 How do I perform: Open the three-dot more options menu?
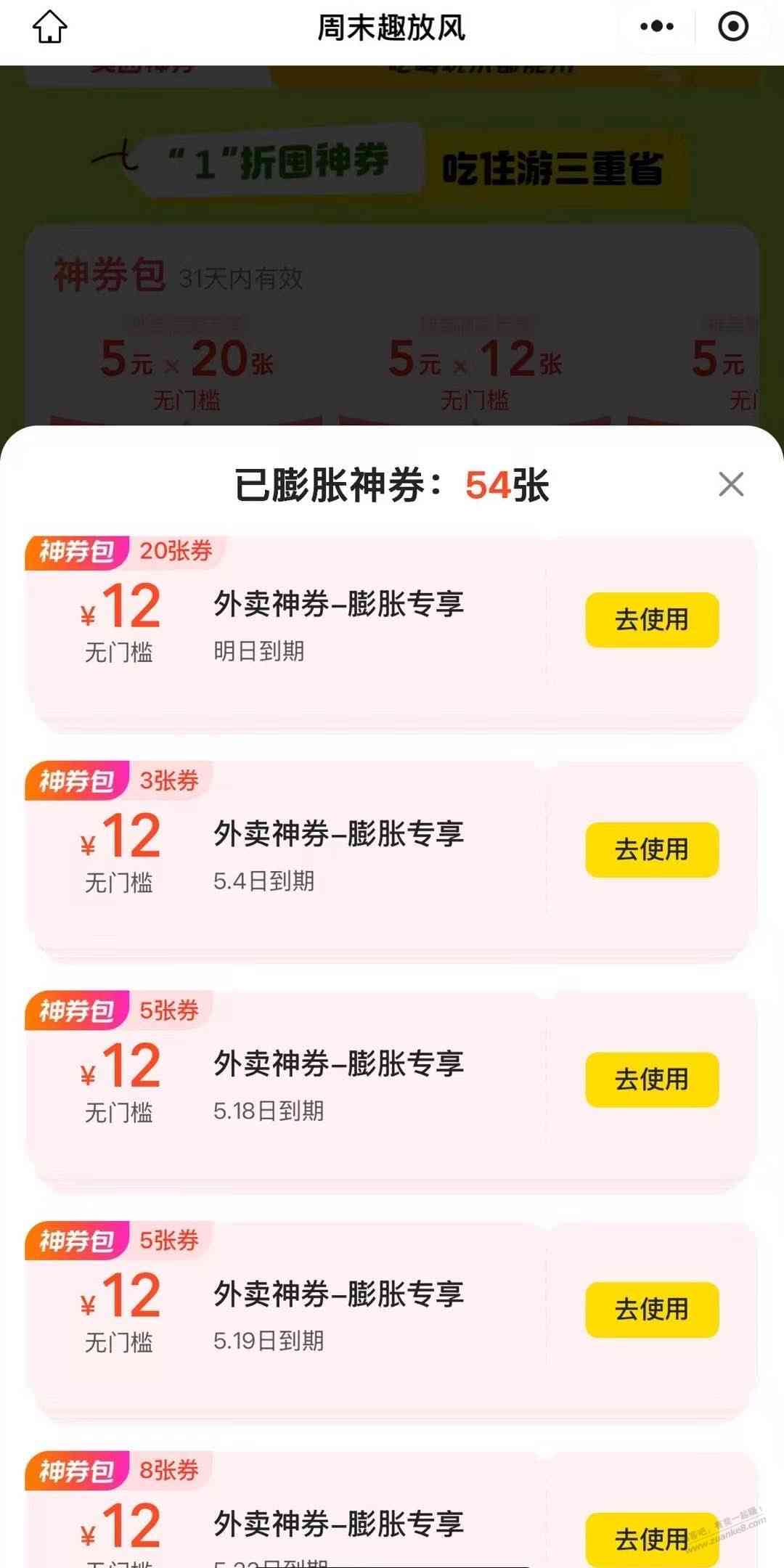657,27
